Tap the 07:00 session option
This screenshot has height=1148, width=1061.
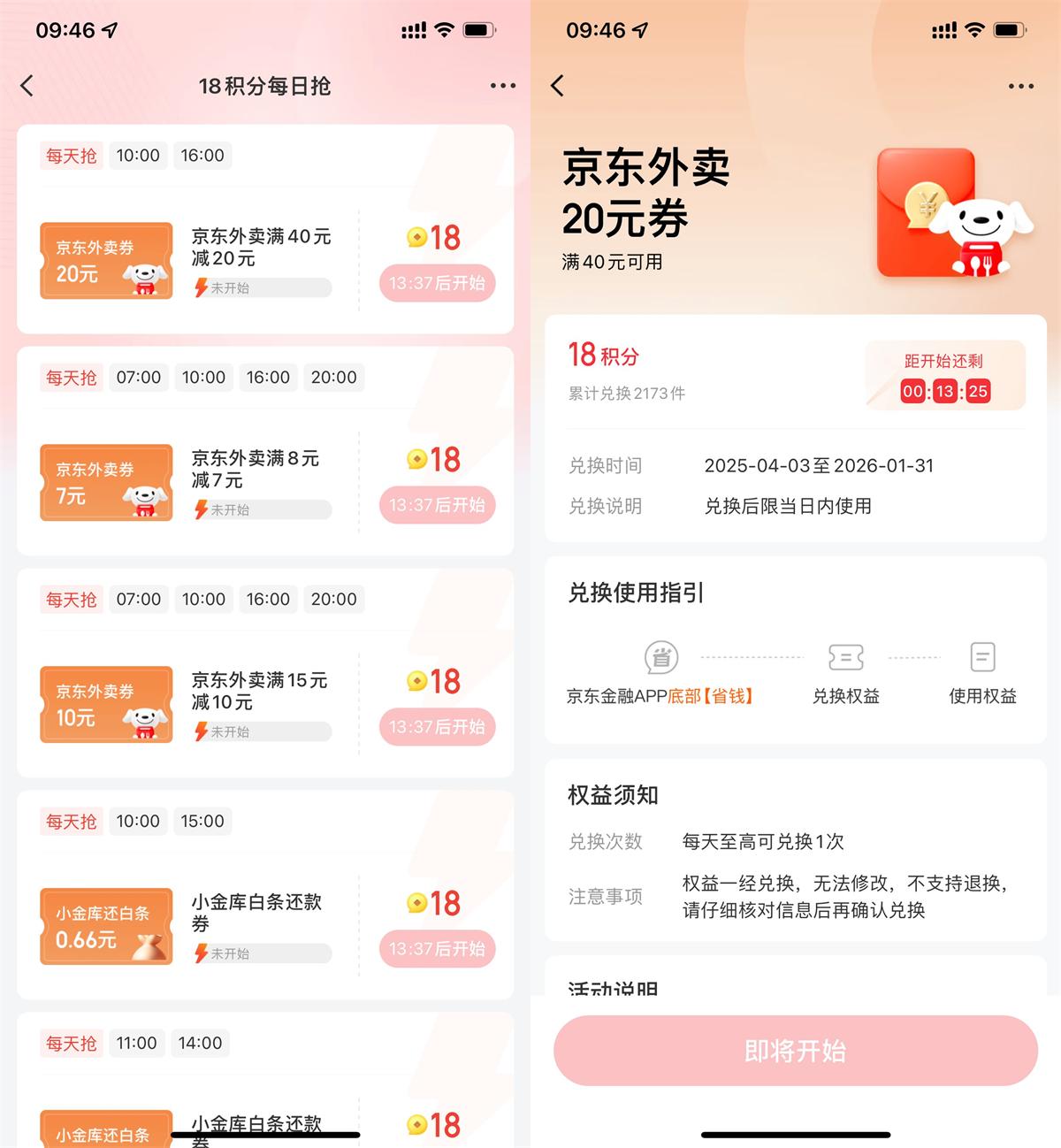click(138, 378)
